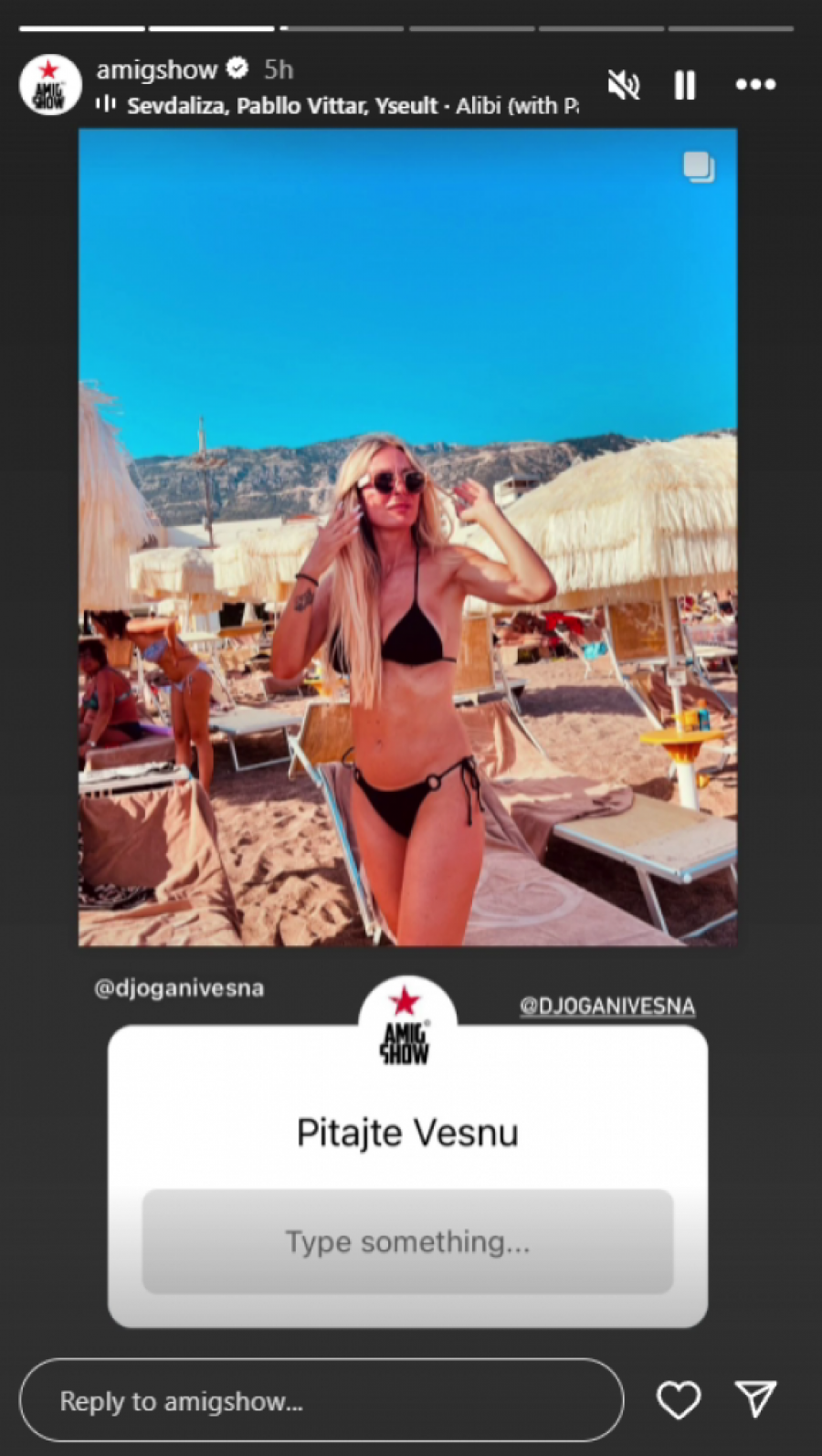Image resolution: width=822 pixels, height=1456 pixels.
Task: Open the @DJOGANIVESNA mention link
Action: click(x=607, y=1006)
